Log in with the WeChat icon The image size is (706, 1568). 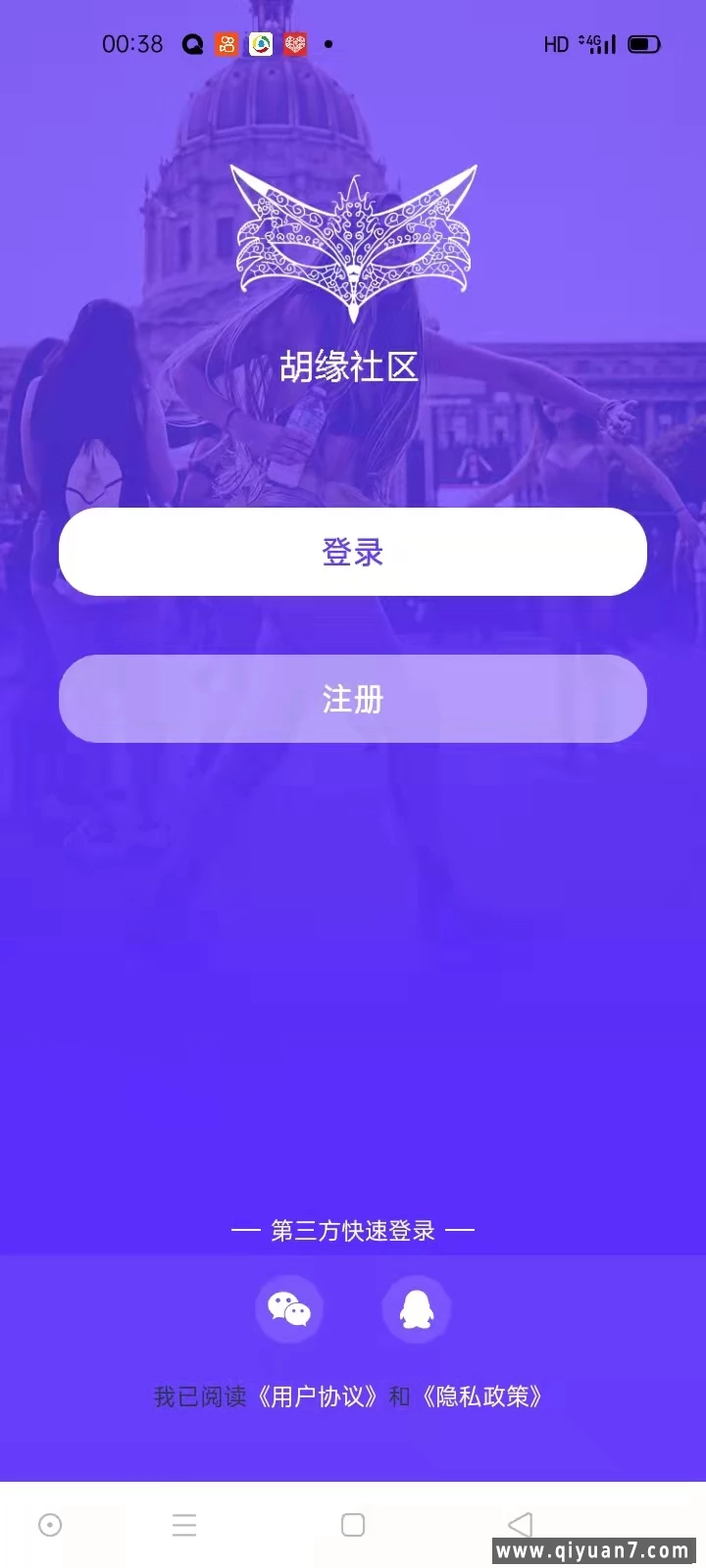[x=289, y=1309]
